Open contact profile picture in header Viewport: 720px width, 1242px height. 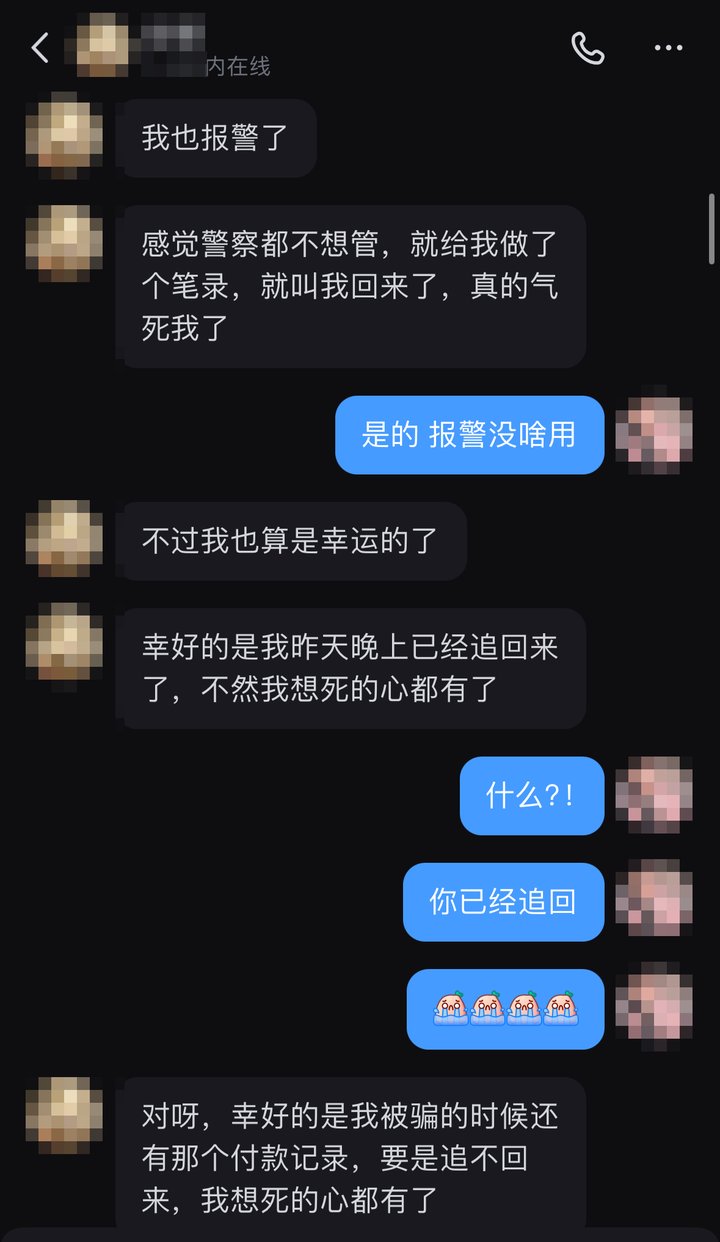pyautogui.click(x=103, y=45)
